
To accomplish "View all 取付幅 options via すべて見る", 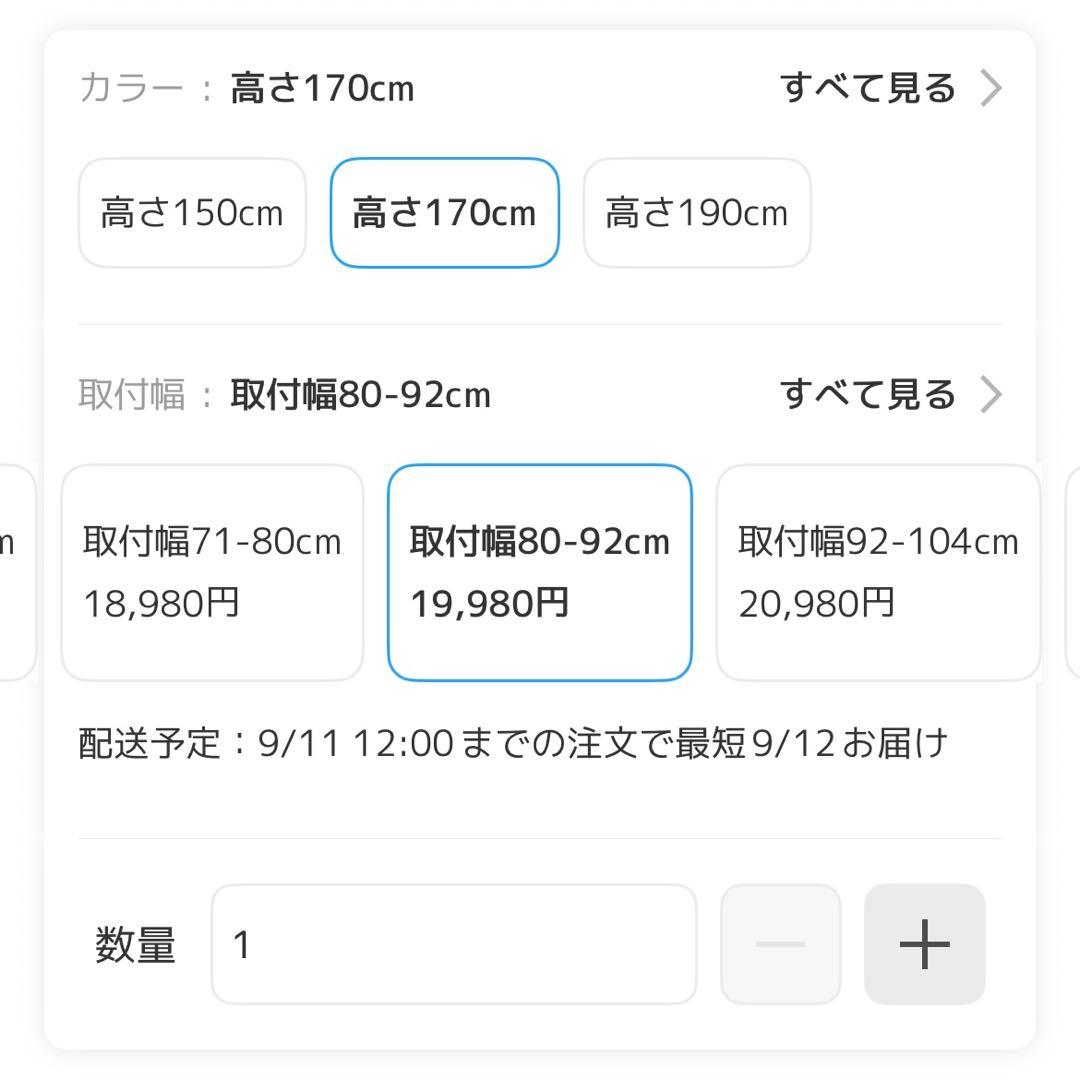I will (890, 394).
